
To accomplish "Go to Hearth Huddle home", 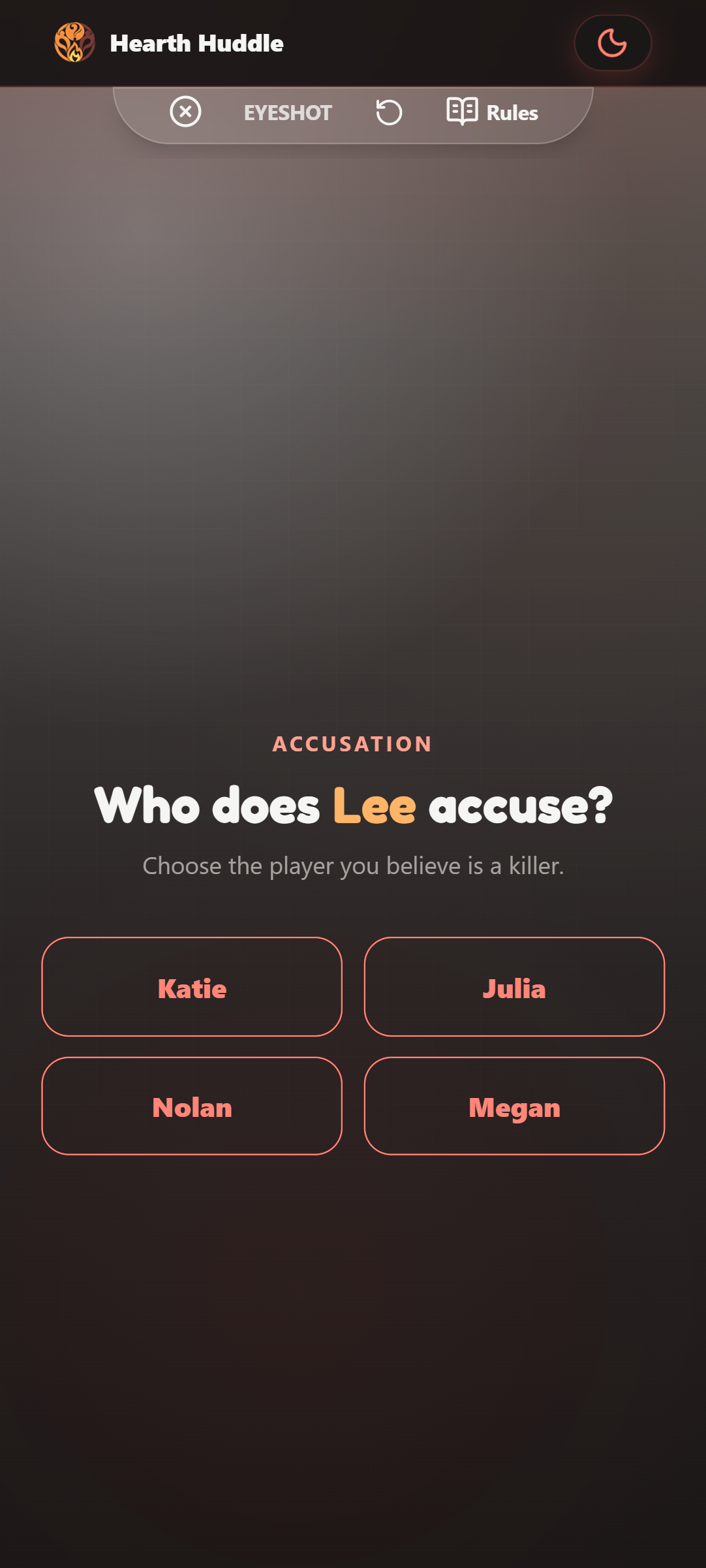I will [x=169, y=43].
